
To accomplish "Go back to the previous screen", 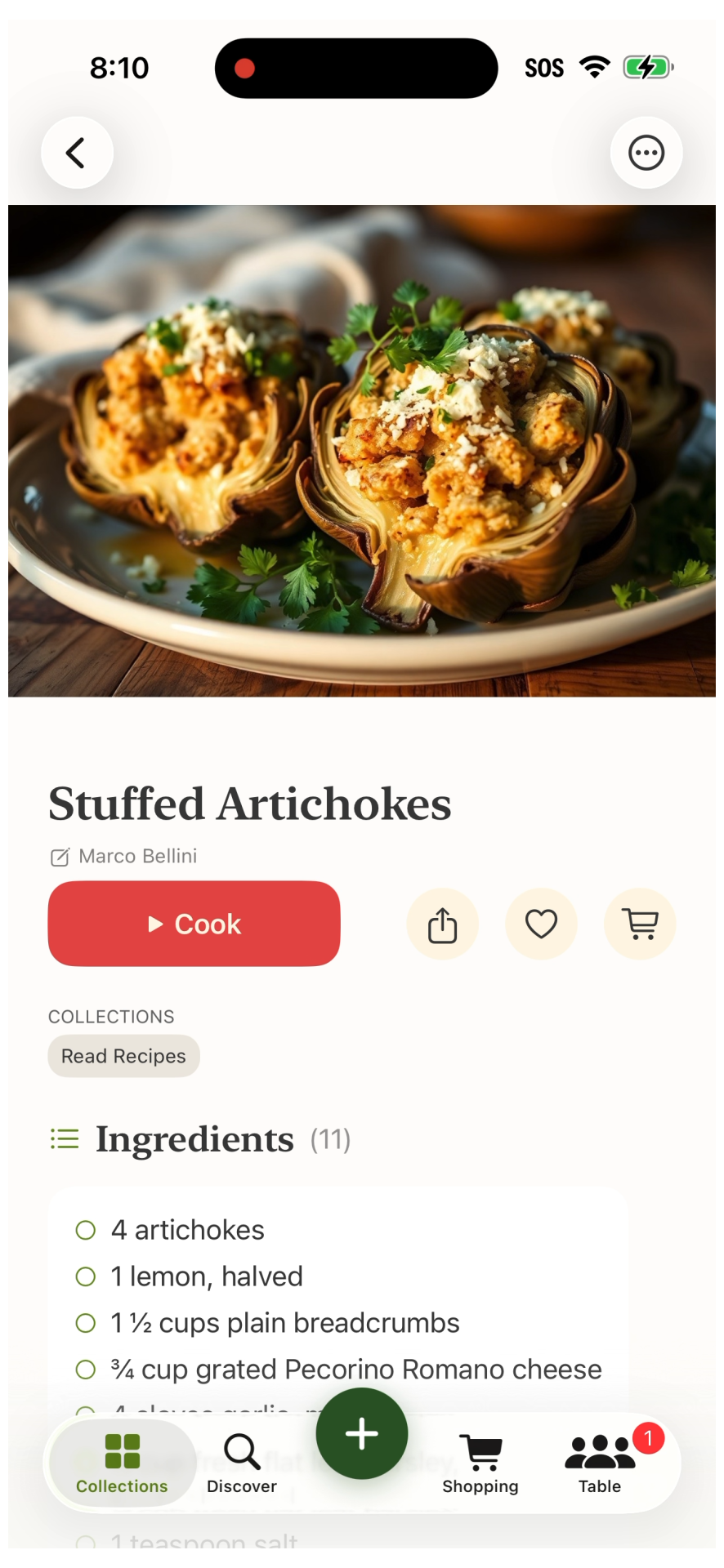I will 77,153.
